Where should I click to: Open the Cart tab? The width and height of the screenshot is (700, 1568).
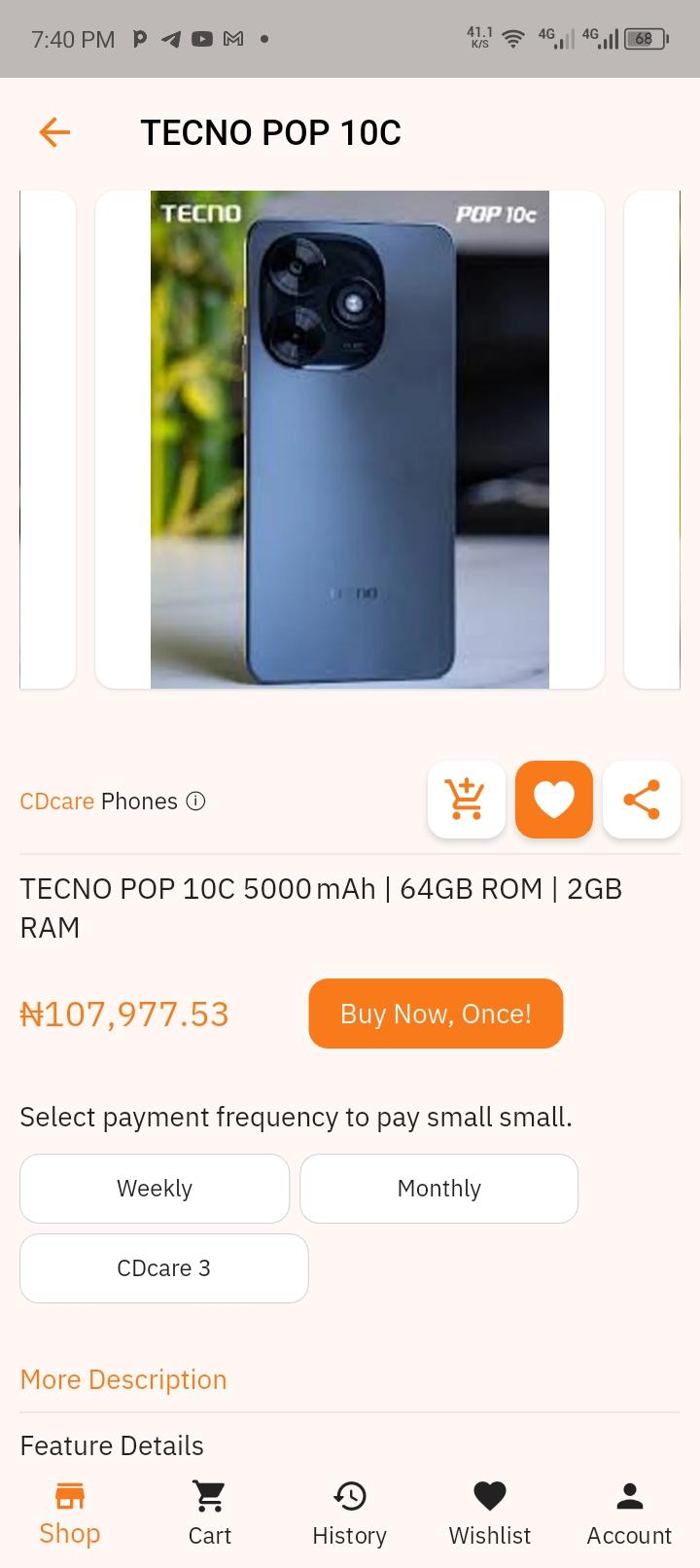click(210, 1514)
